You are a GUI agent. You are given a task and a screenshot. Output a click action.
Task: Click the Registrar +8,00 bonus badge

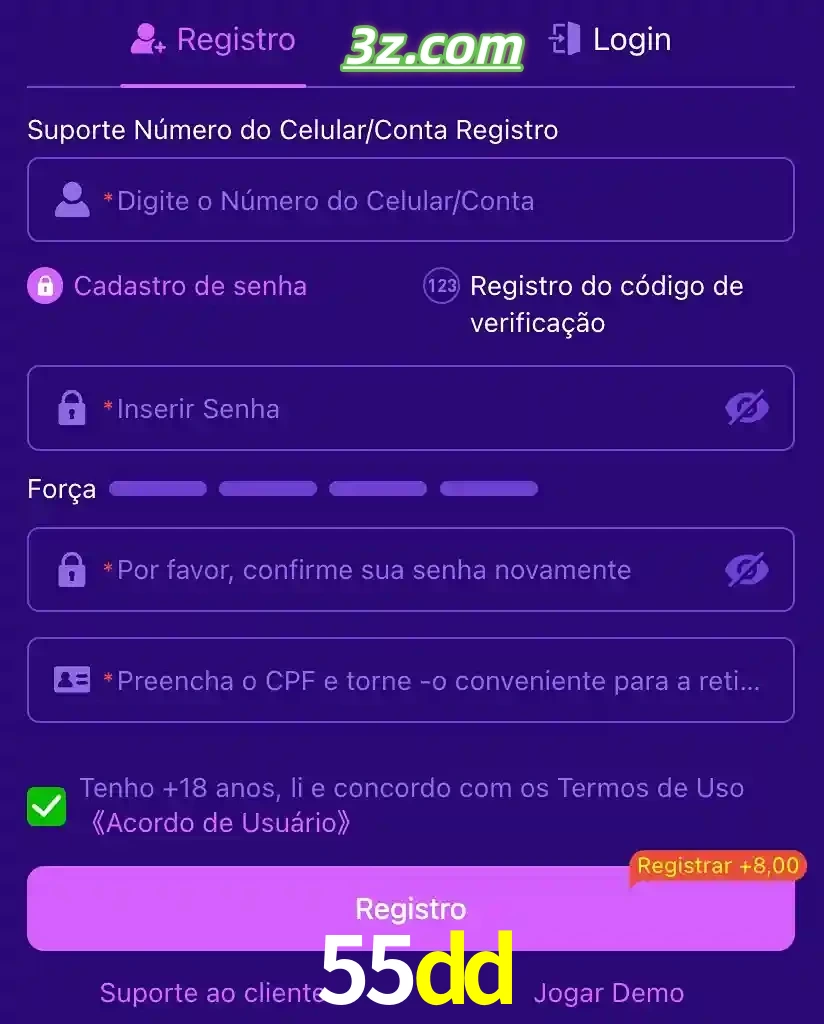(x=718, y=866)
